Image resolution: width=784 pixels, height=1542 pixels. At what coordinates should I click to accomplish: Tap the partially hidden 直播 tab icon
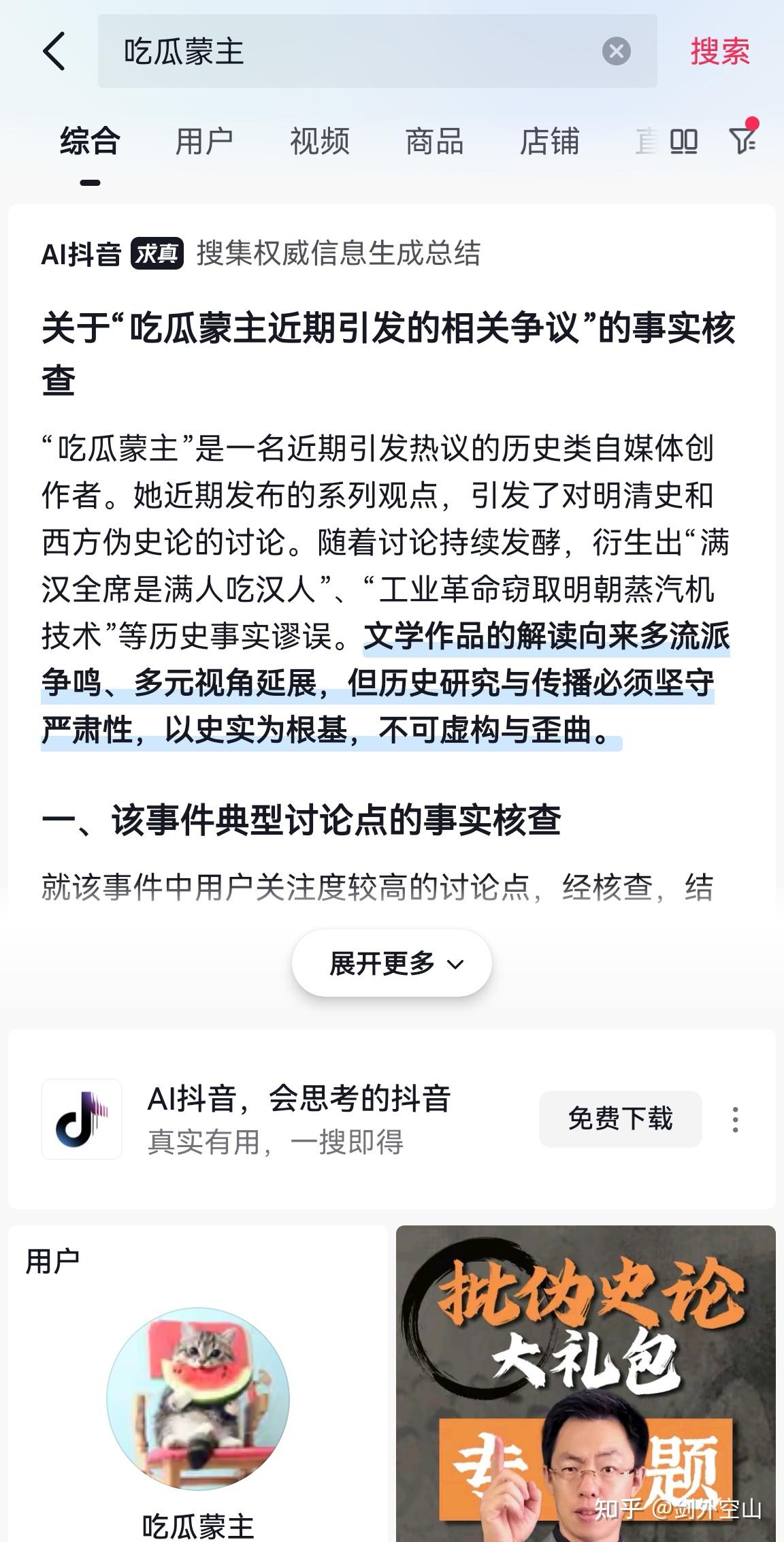coord(644,142)
